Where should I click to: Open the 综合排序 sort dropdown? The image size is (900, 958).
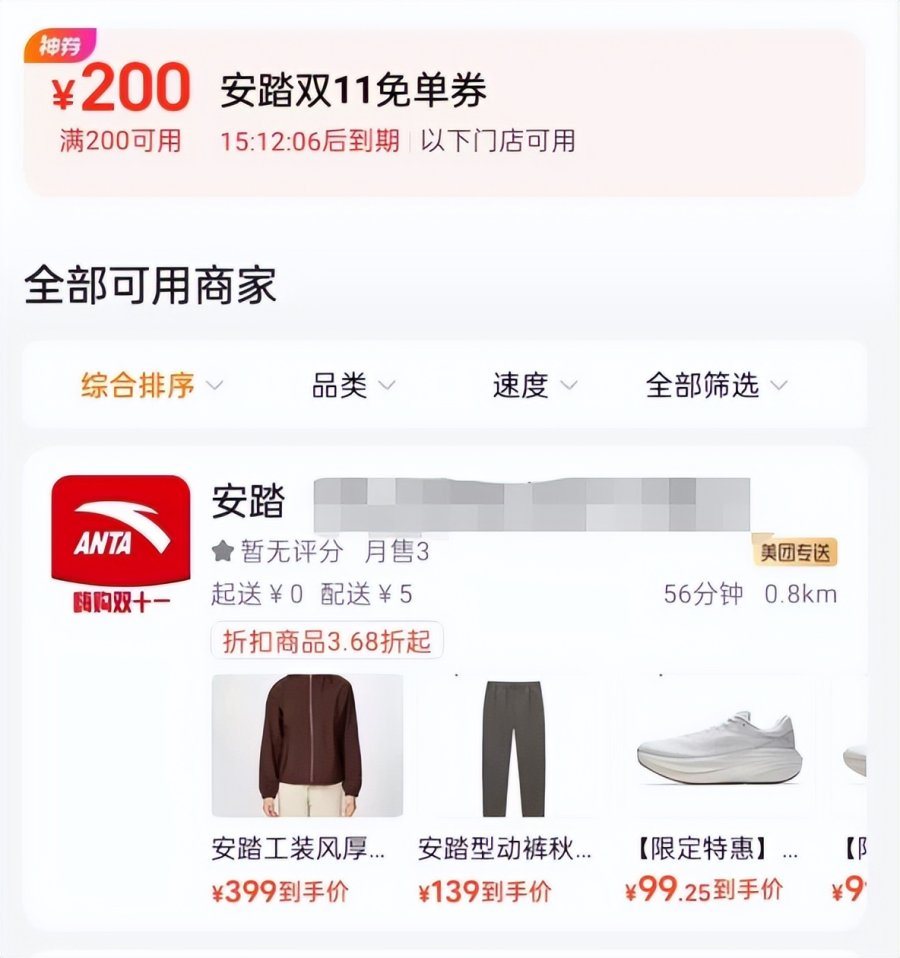tap(151, 385)
